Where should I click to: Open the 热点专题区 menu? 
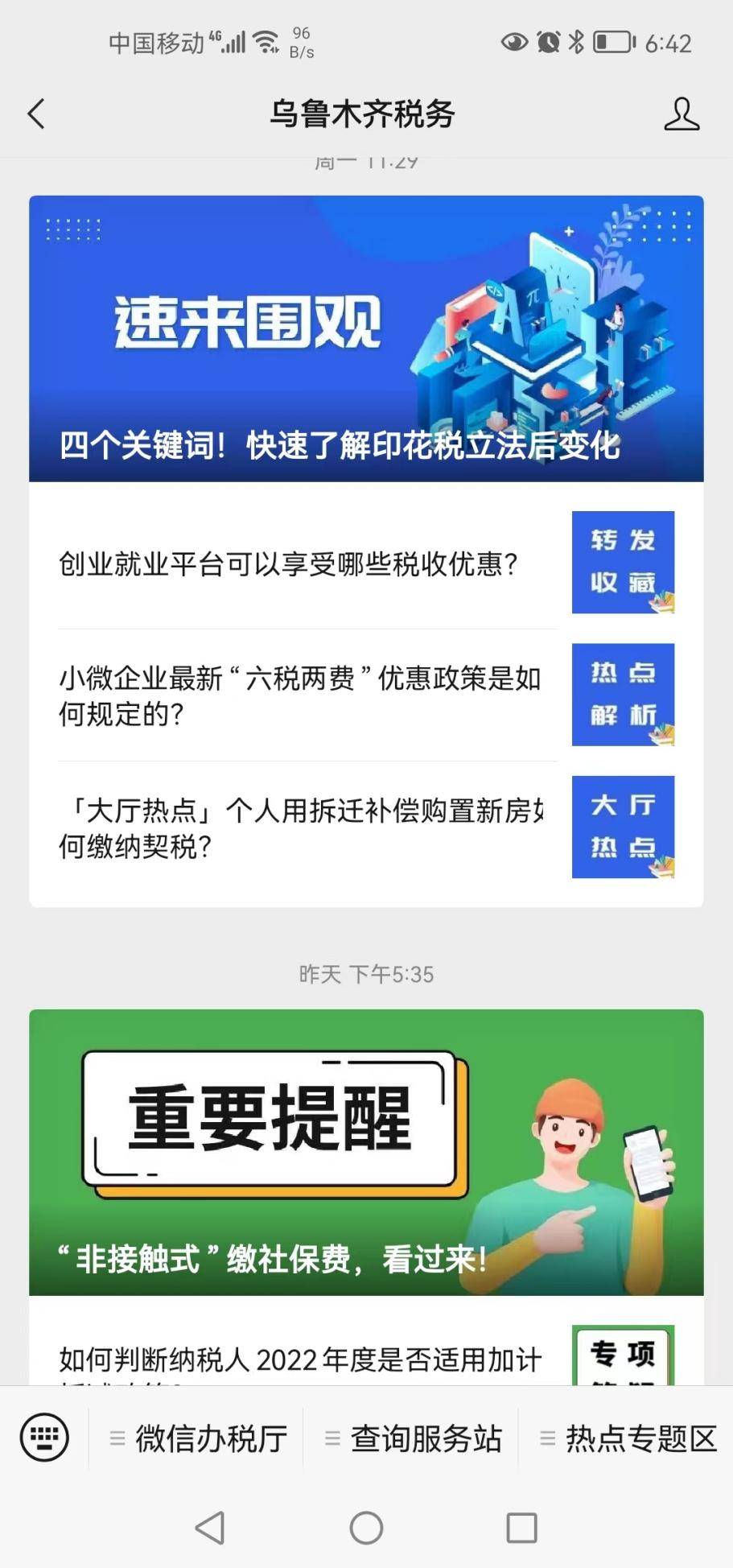(x=628, y=1438)
